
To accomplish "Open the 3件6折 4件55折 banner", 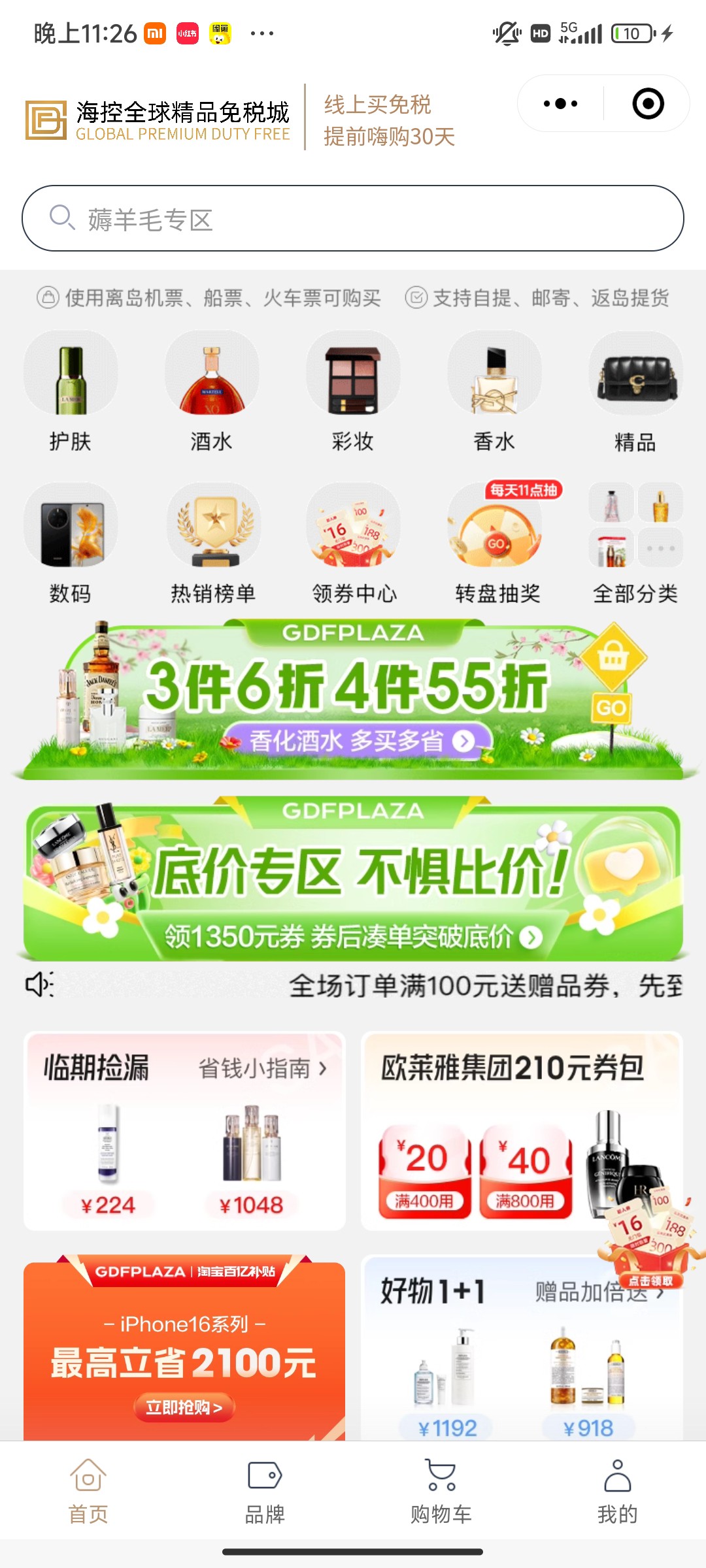I will [353, 700].
